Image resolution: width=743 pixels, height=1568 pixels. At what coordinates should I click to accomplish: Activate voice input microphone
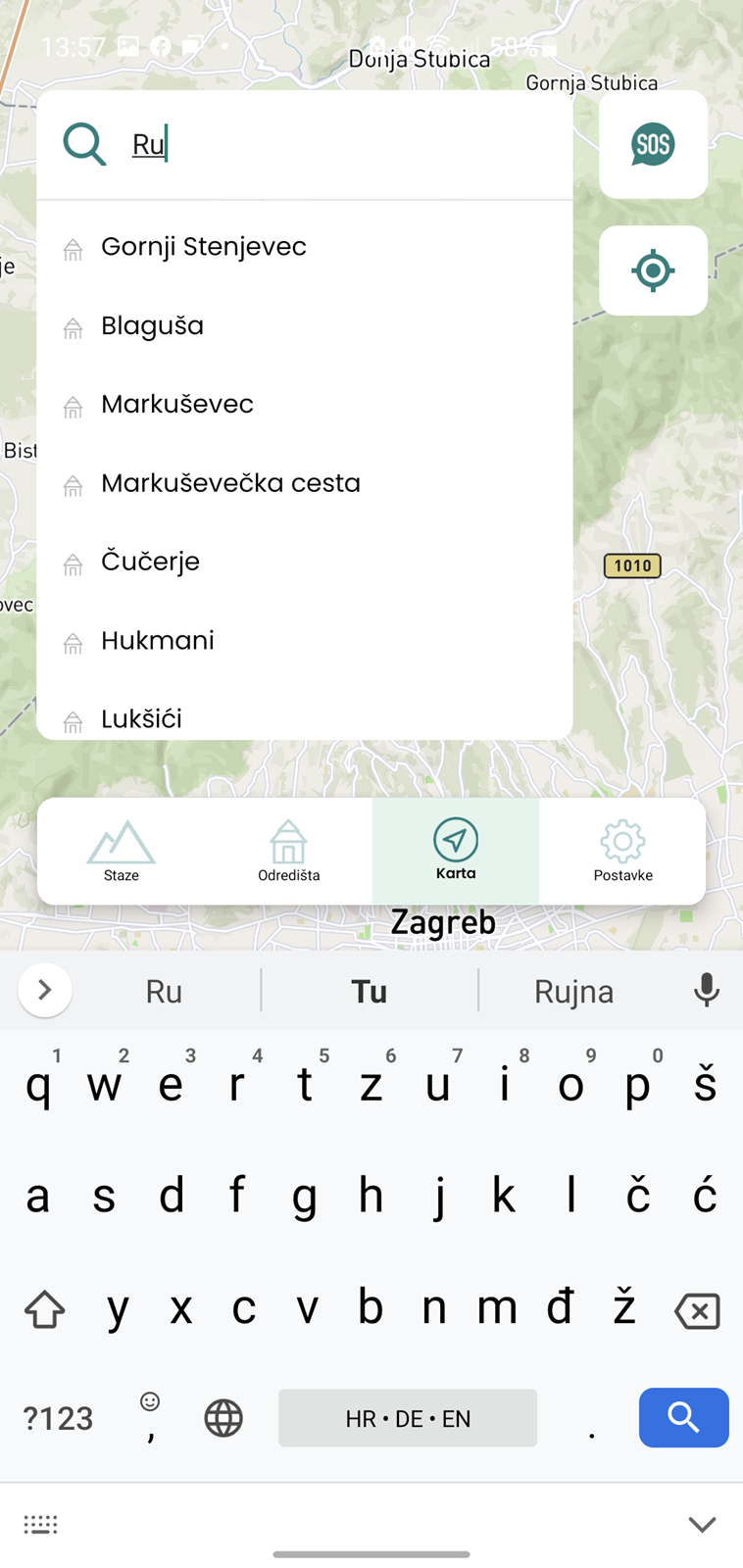tap(707, 990)
